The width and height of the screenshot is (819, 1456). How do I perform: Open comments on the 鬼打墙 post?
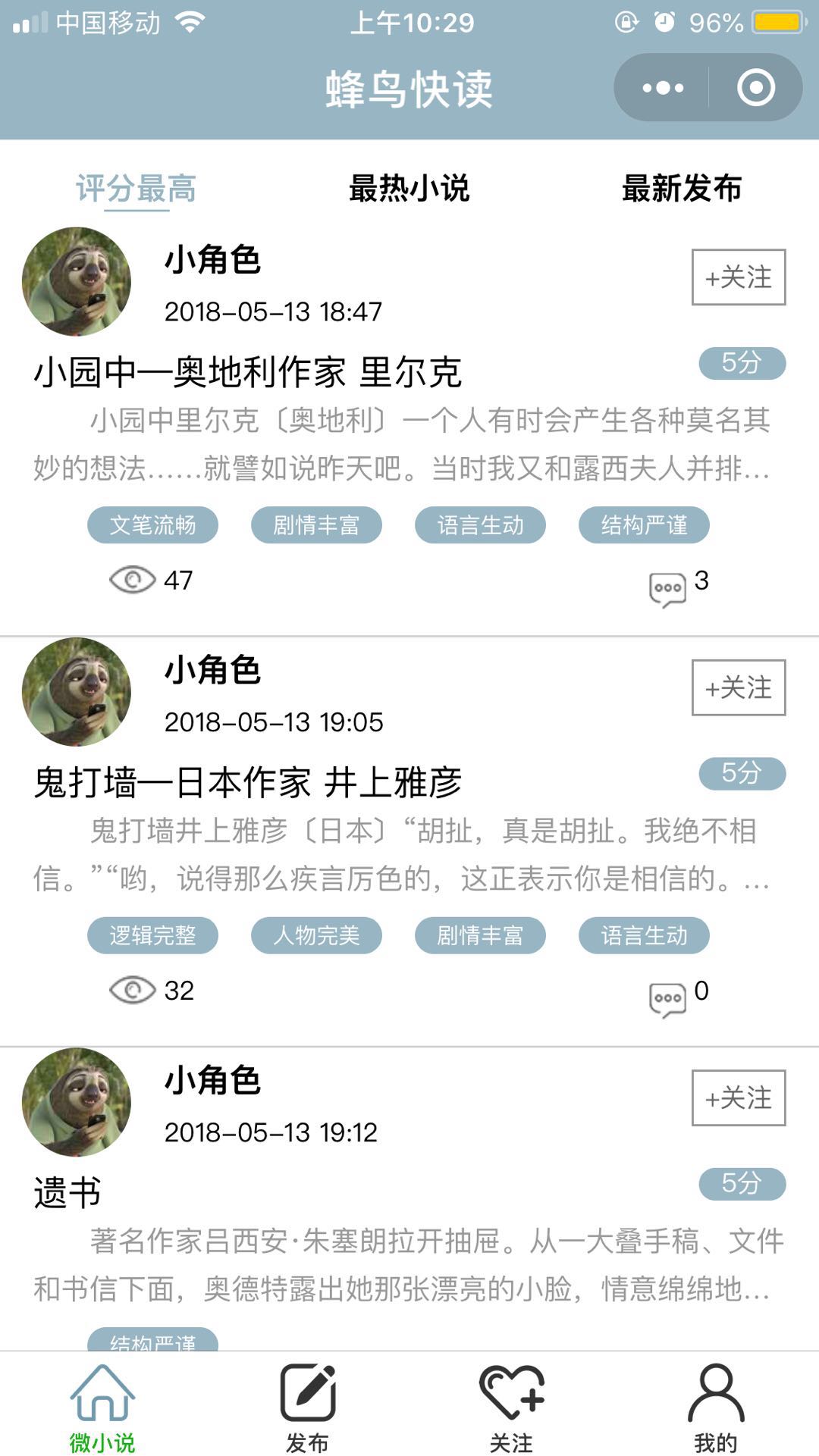tap(679, 998)
